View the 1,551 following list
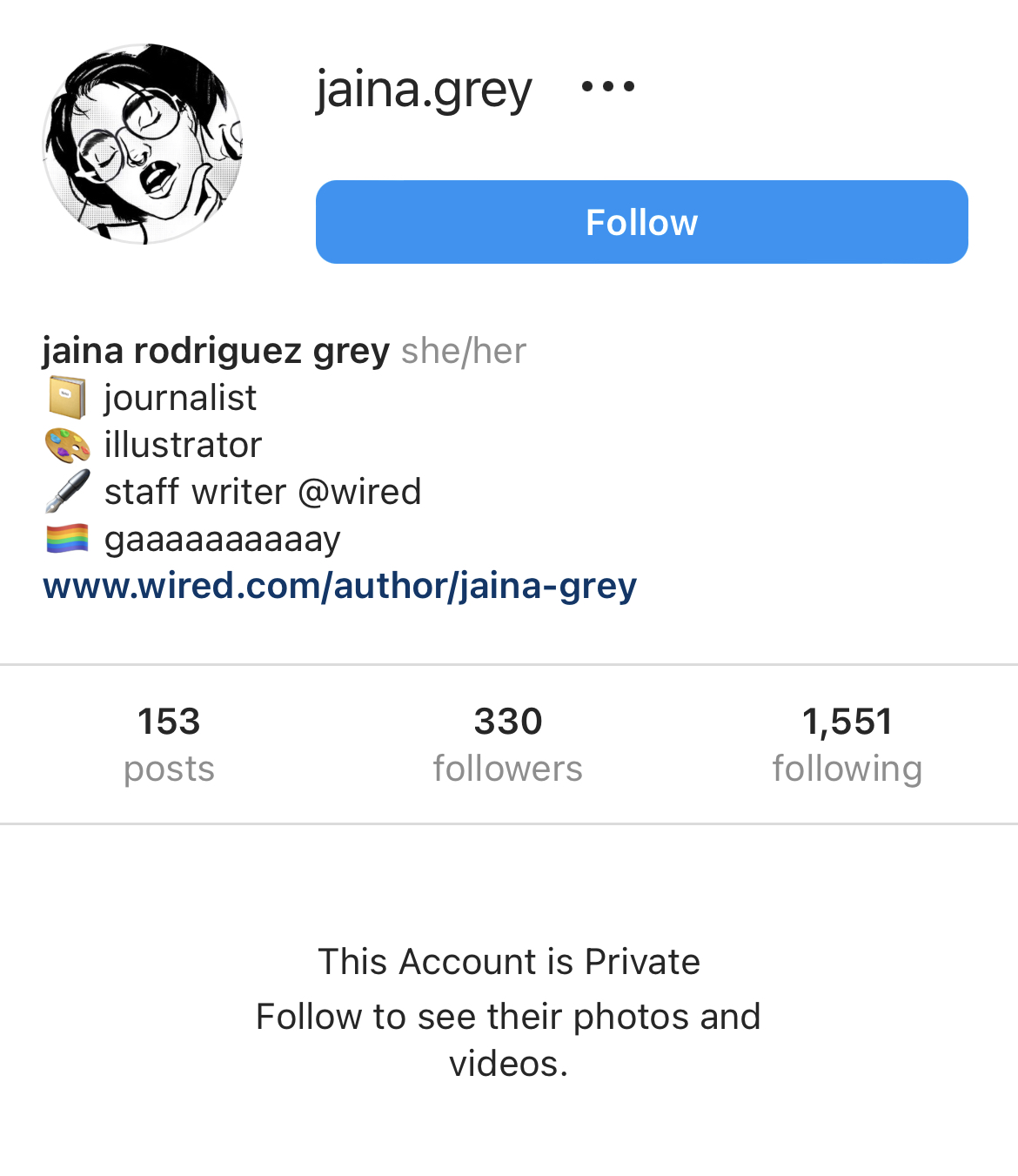Image resolution: width=1018 pixels, height=1176 pixels. [847, 744]
